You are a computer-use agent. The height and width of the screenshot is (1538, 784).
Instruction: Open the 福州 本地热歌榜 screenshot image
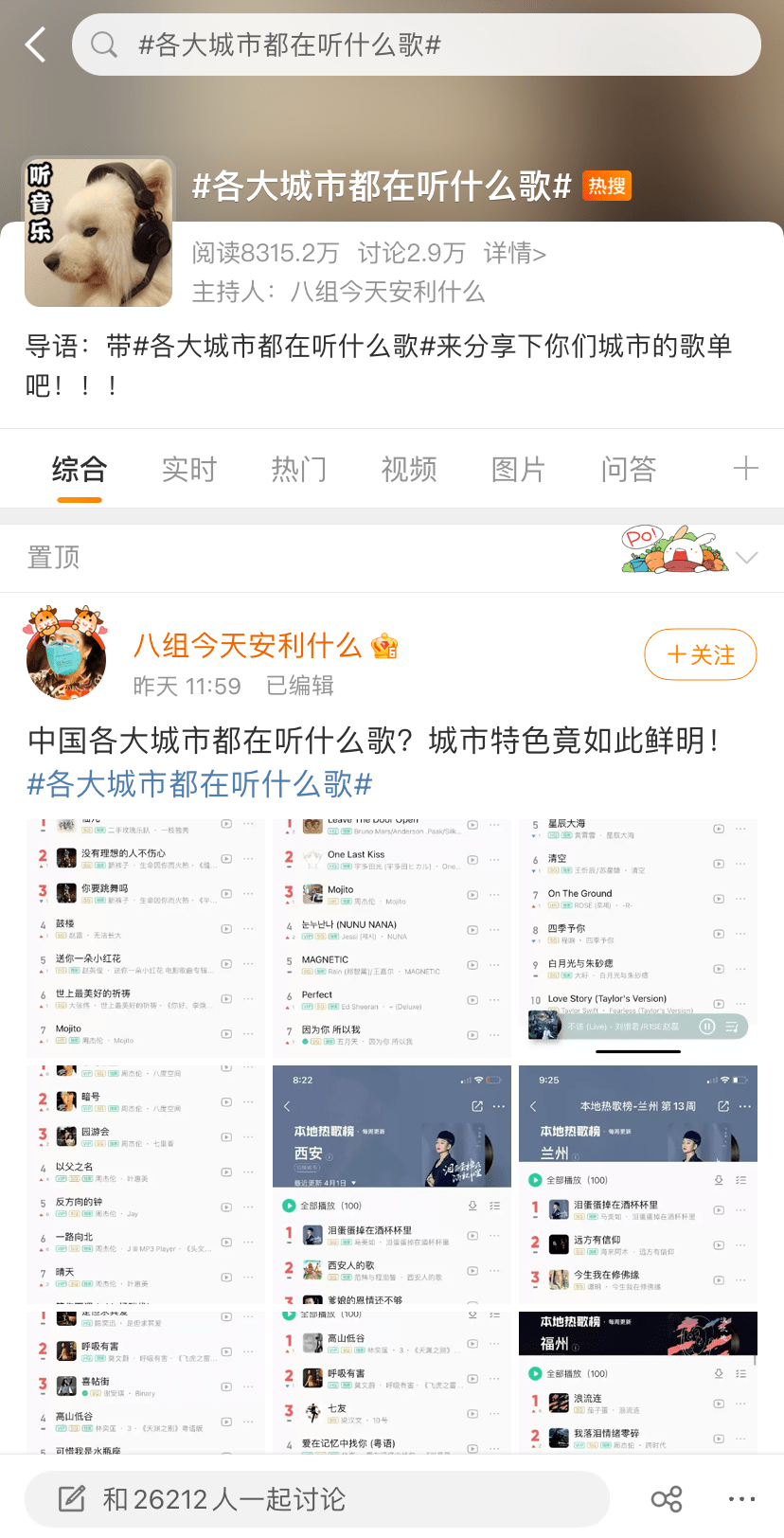[637, 1381]
